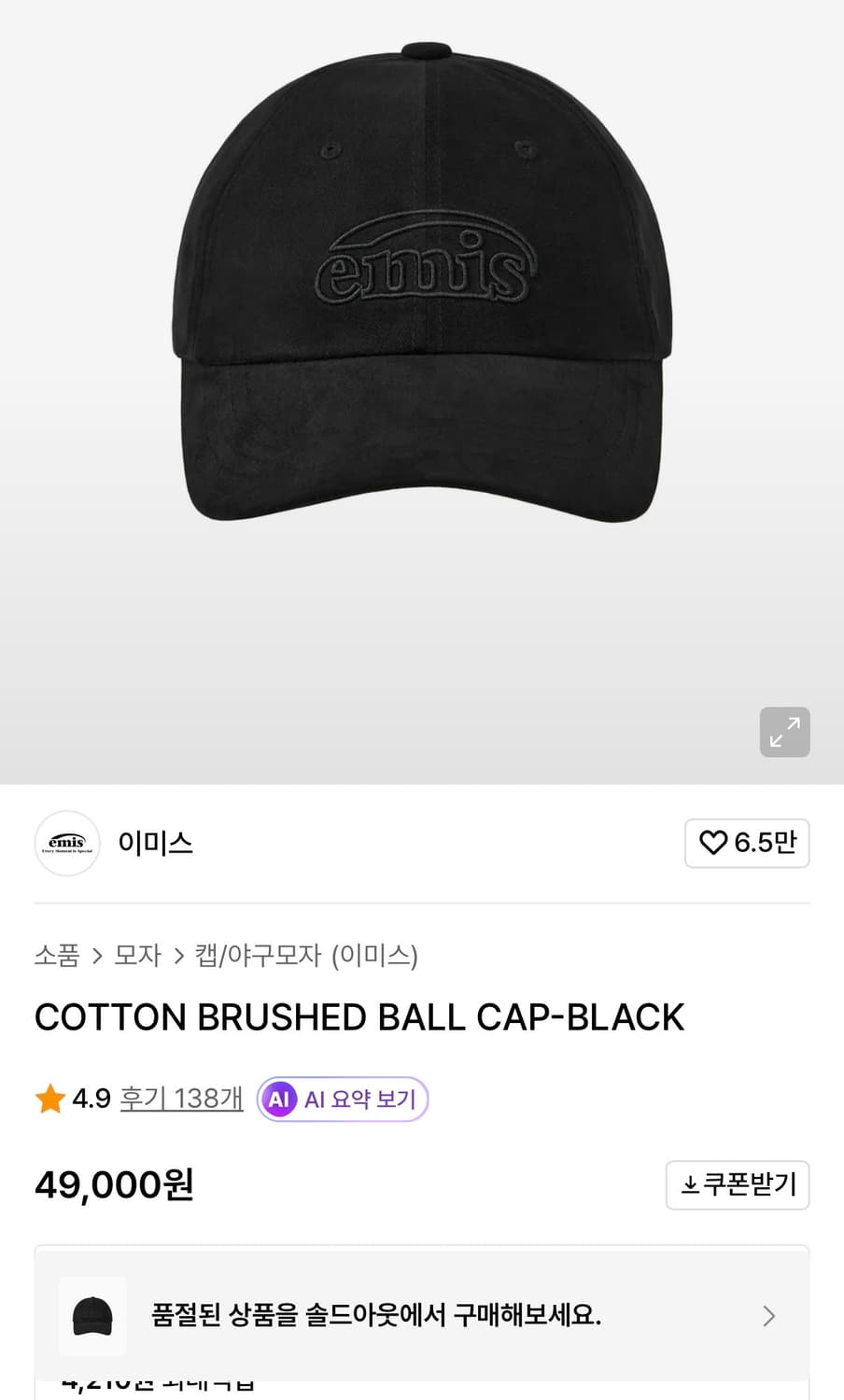Select 모자 in the breadcrumb trail
The width and height of the screenshot is (844, 1400).
click(137, 956)
